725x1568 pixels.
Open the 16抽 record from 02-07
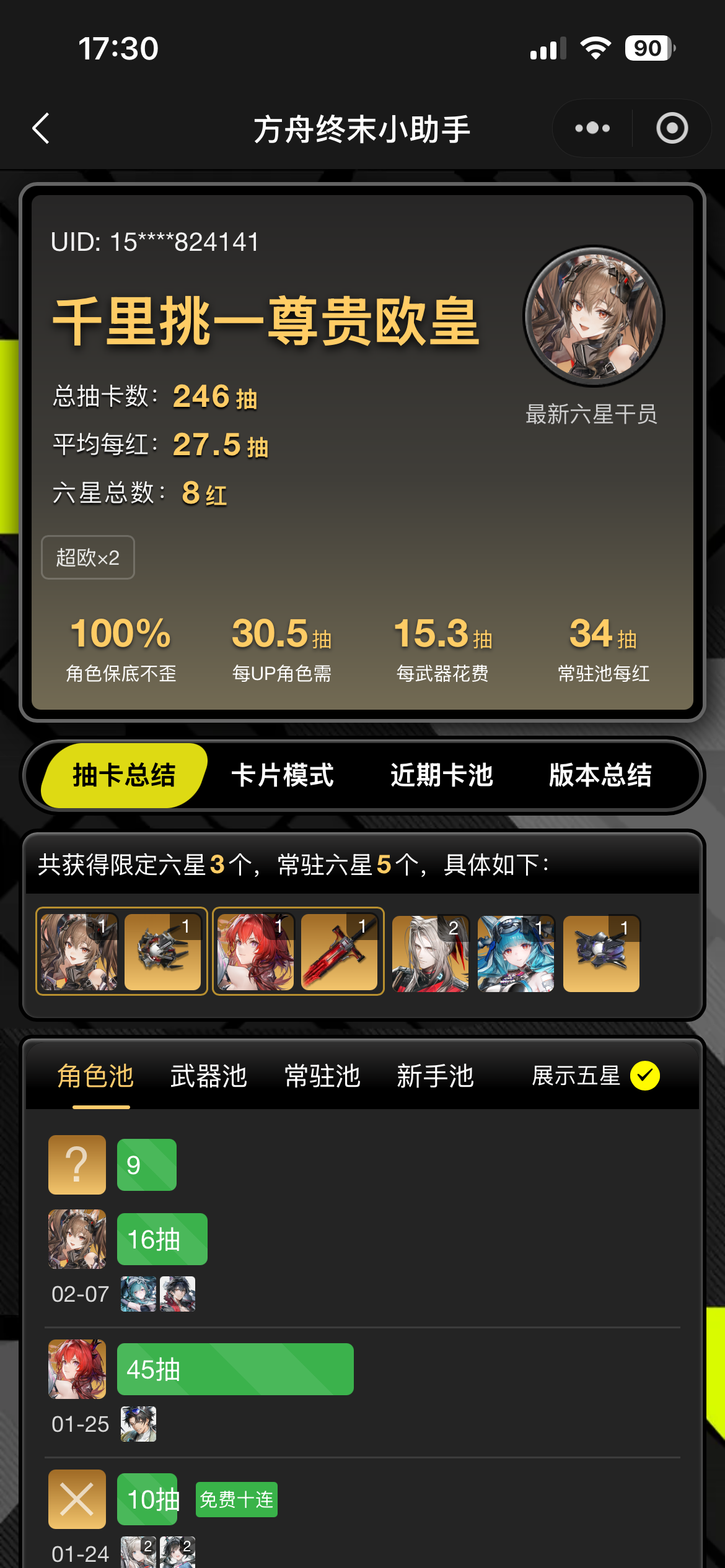162,1239
